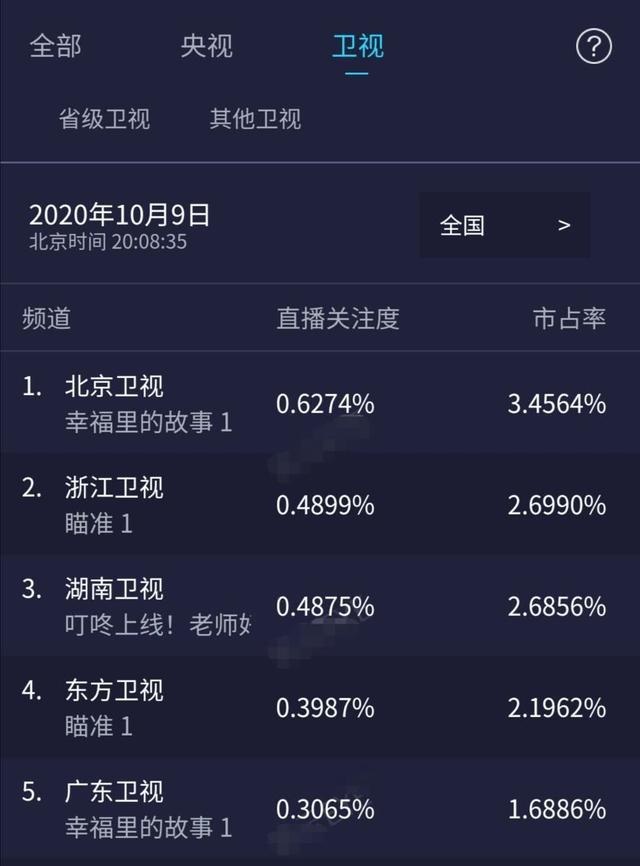
Task: Open the 湖南卫视 channel row
Action: 320,607
